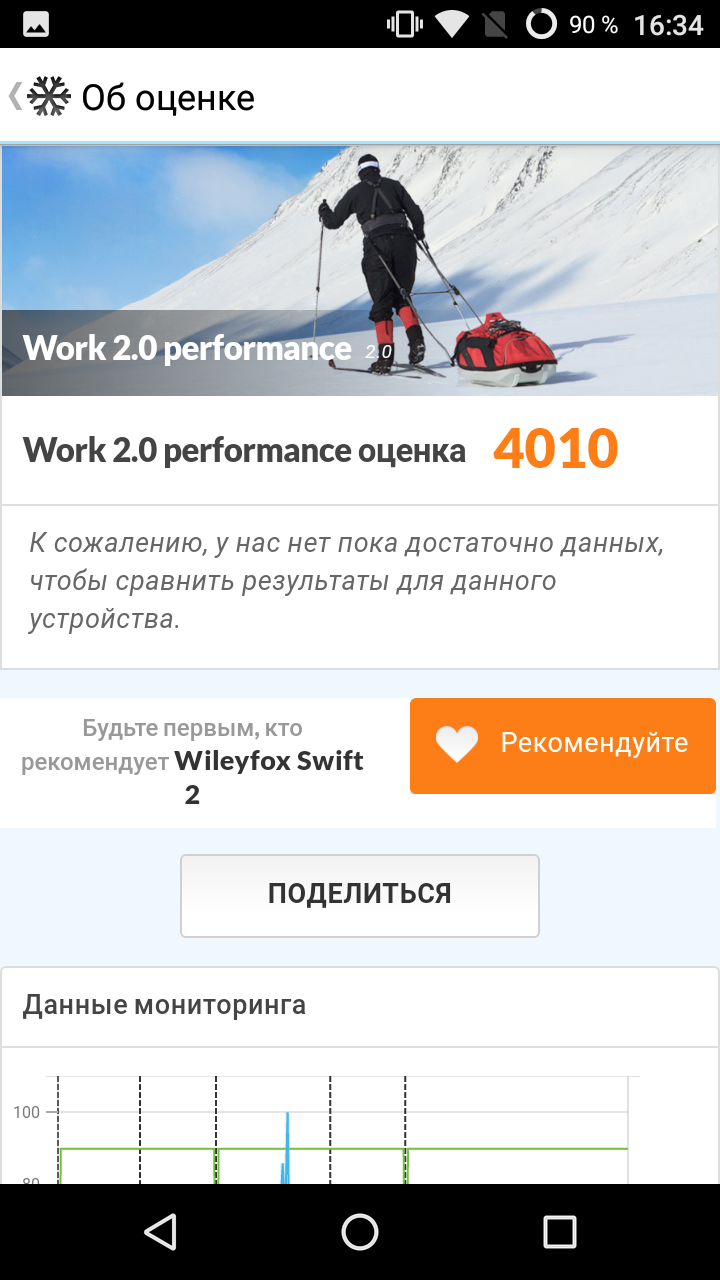Screen dimensions: 720x1280
Task: Open the Work 2.0 performance banner
Action: click(x=360, y=271)
